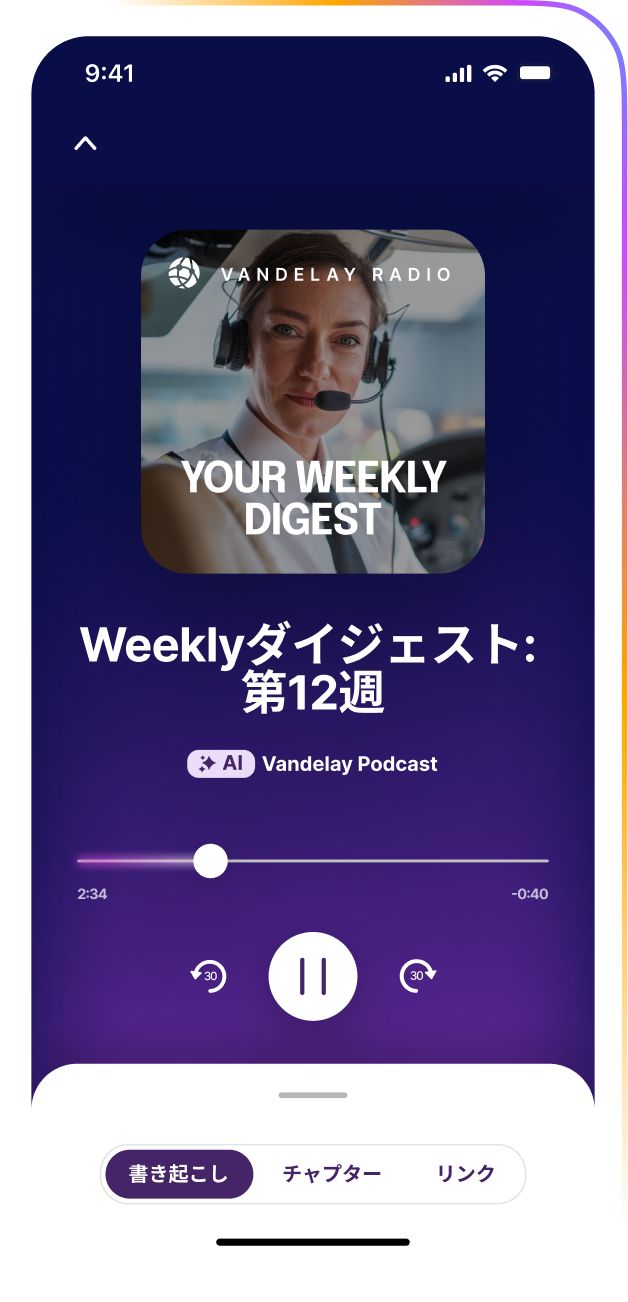Collapse the player with the up chevron

tap(86, 144)
